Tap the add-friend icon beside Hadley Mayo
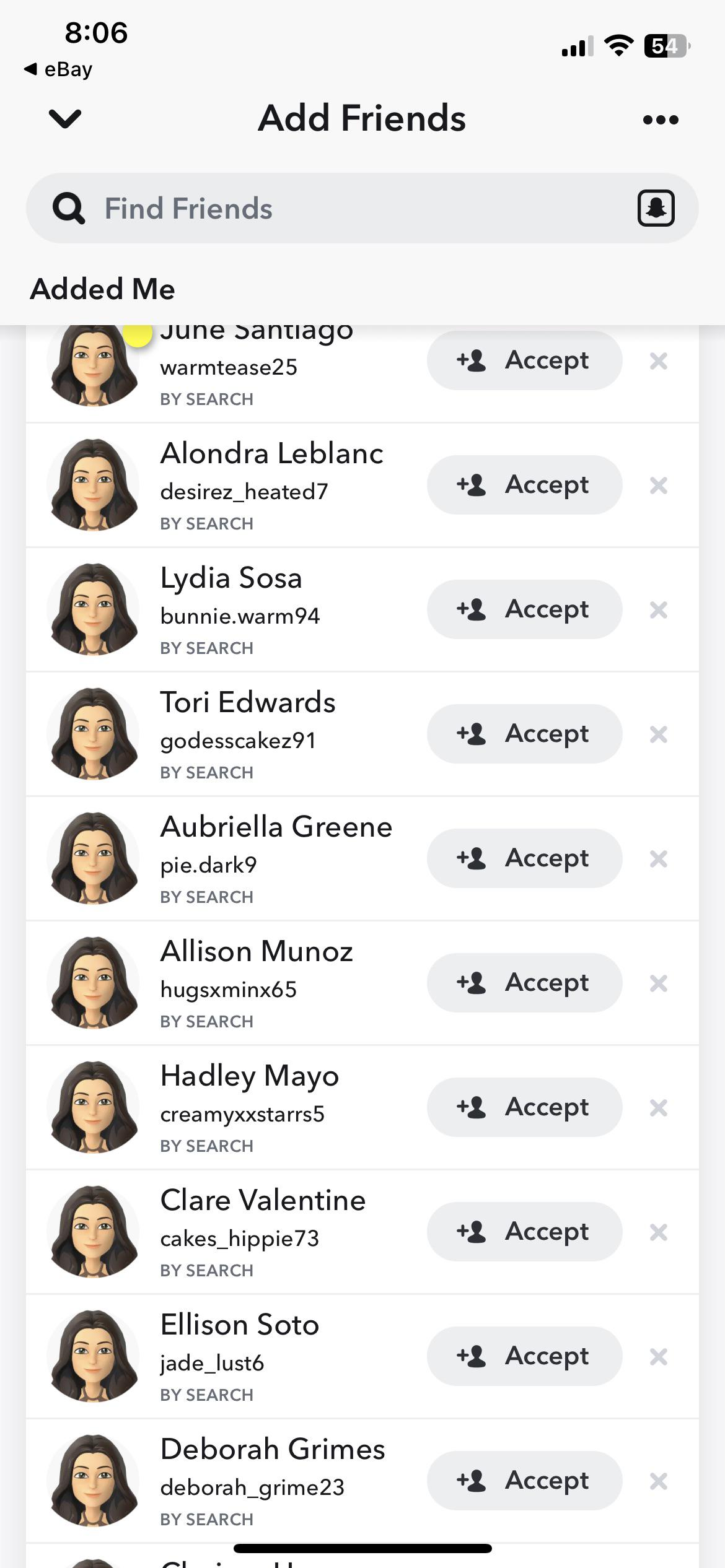 pos(472,1107)
